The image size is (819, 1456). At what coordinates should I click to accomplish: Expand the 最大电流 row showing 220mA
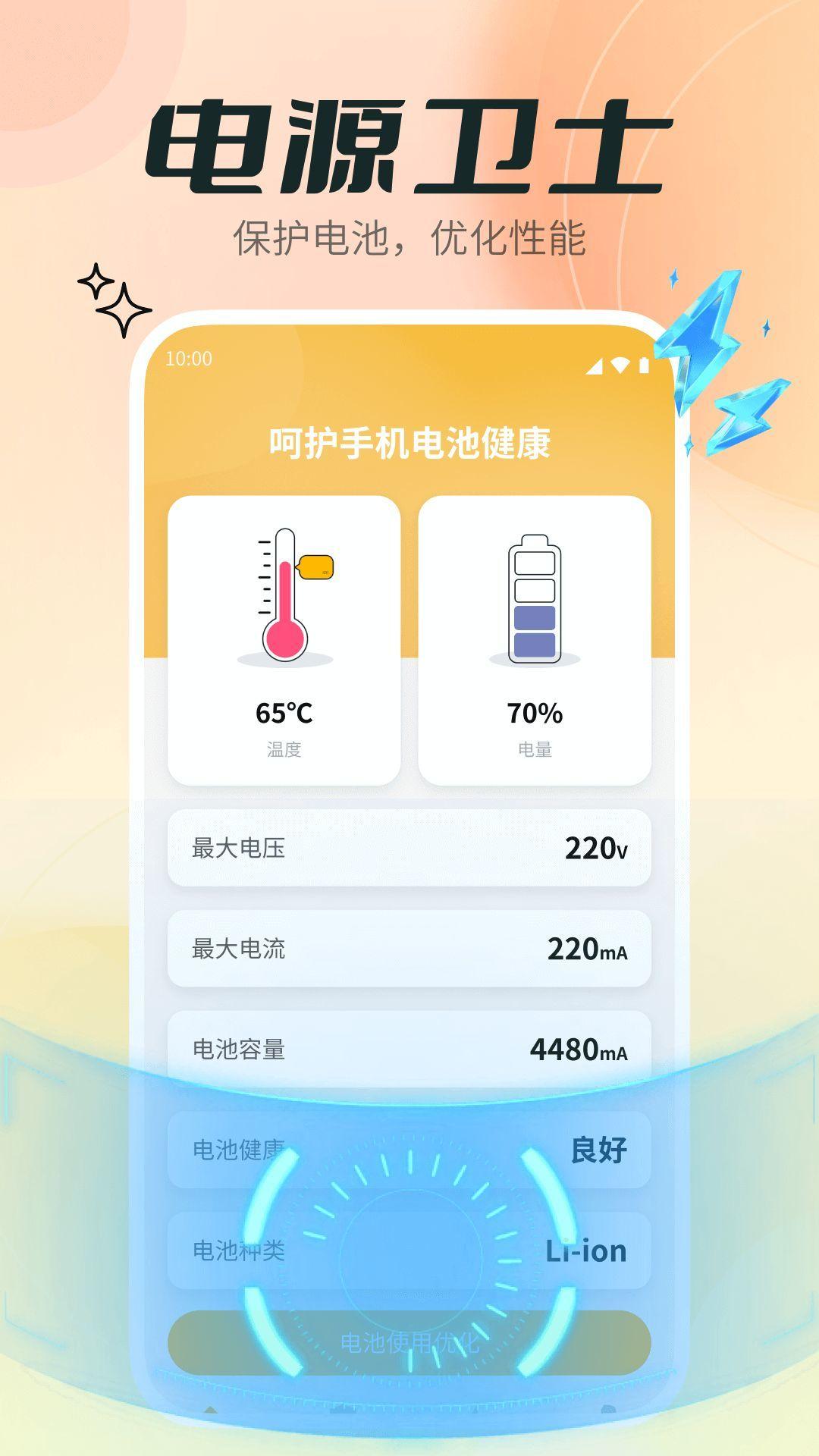[409, 948]
